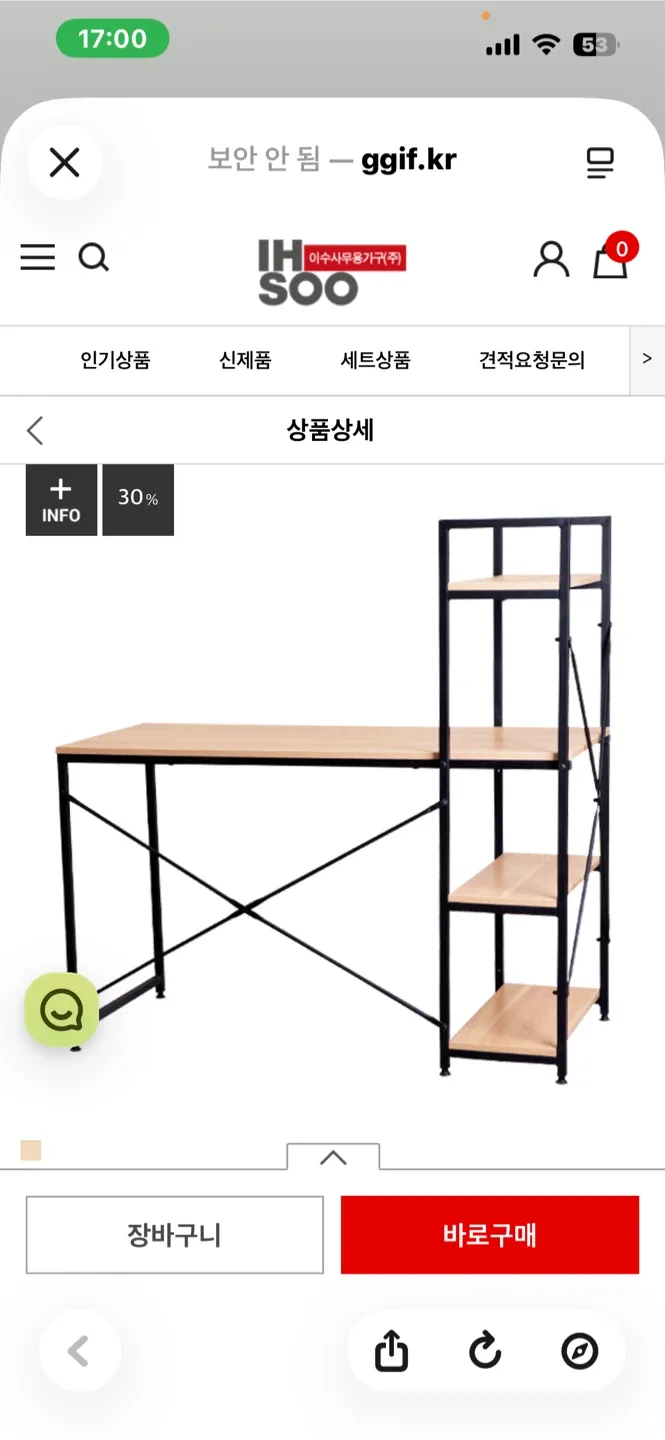Show more categories with the right arrow

click(x=647, y=359)
